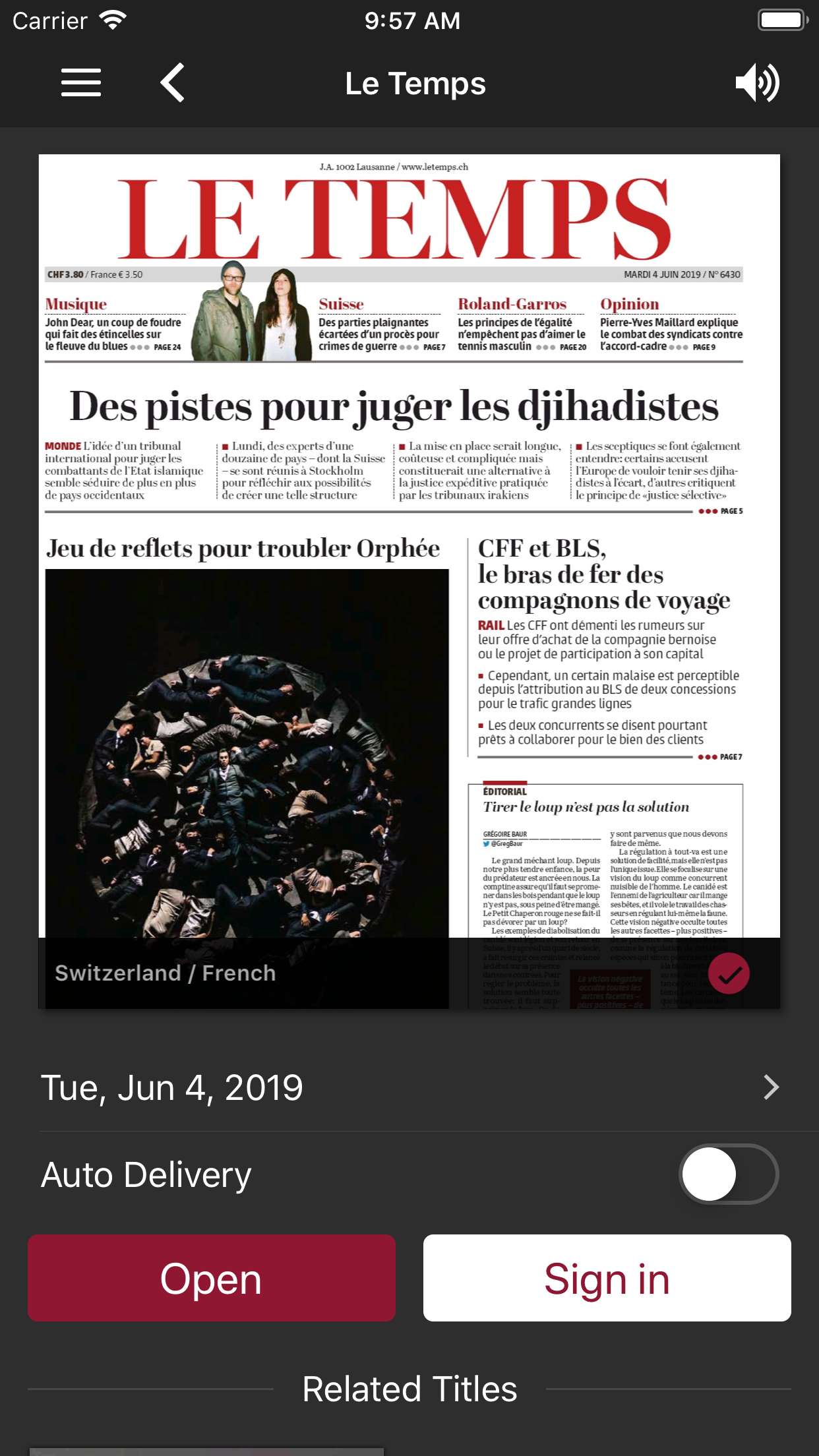Tap the speaker audio icon
Viewport: 819px width, 1456px height.
758,83
